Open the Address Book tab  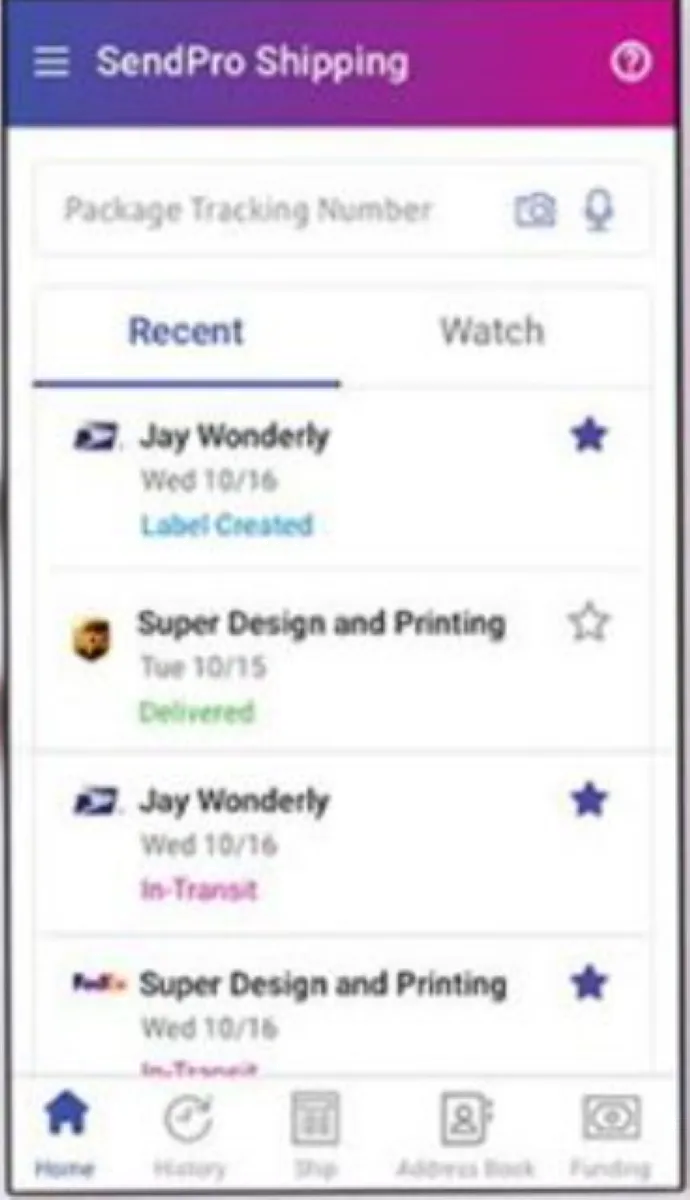(466, 1132)
